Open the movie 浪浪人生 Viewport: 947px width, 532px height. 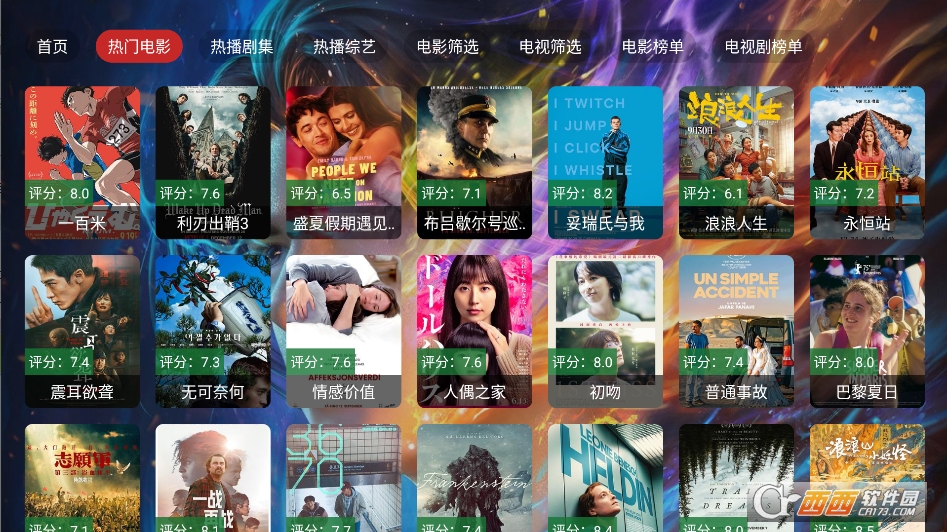(736, 160)
